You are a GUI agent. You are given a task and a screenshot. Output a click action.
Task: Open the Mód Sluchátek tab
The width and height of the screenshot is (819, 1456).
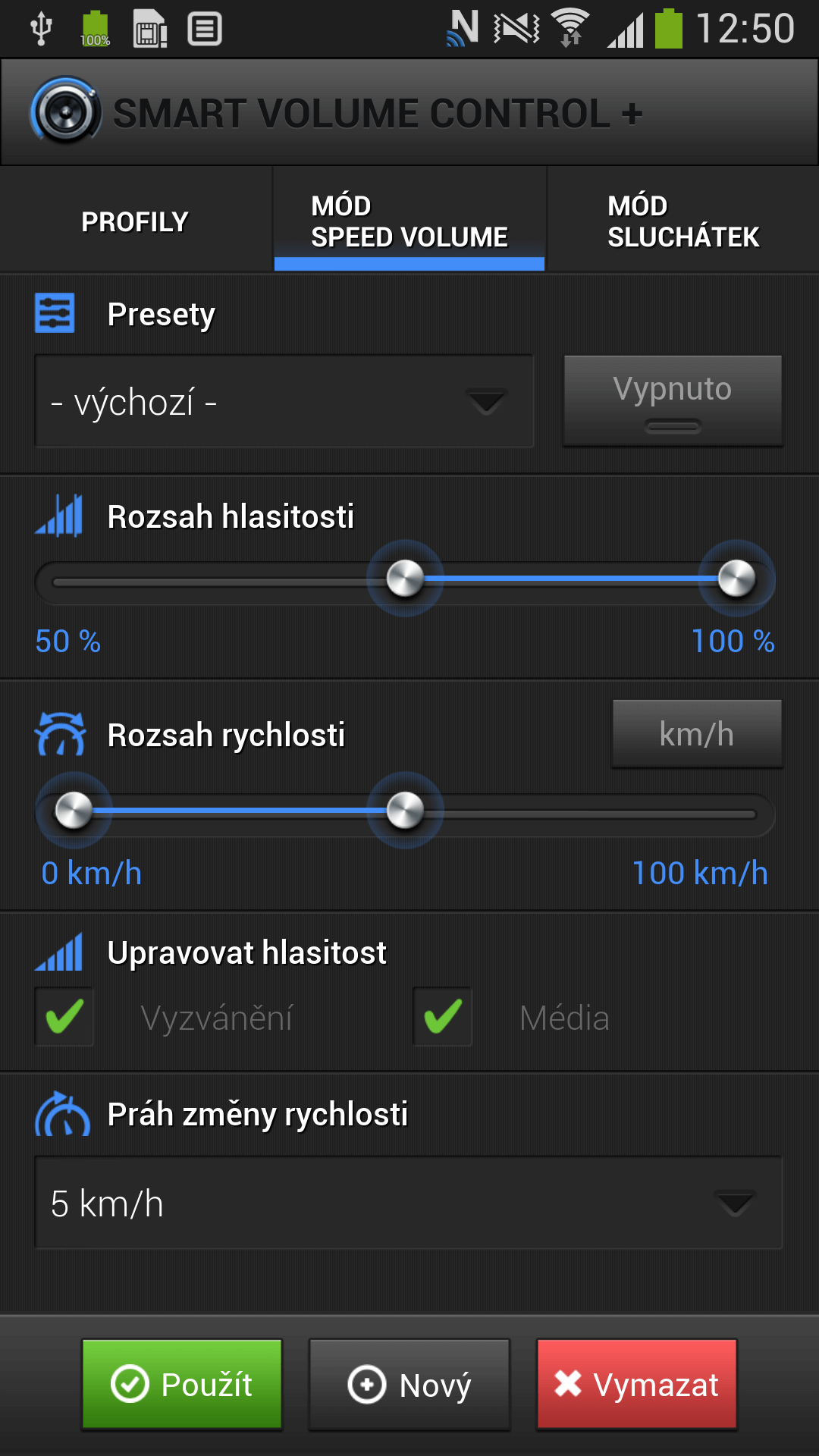point(682,221)
